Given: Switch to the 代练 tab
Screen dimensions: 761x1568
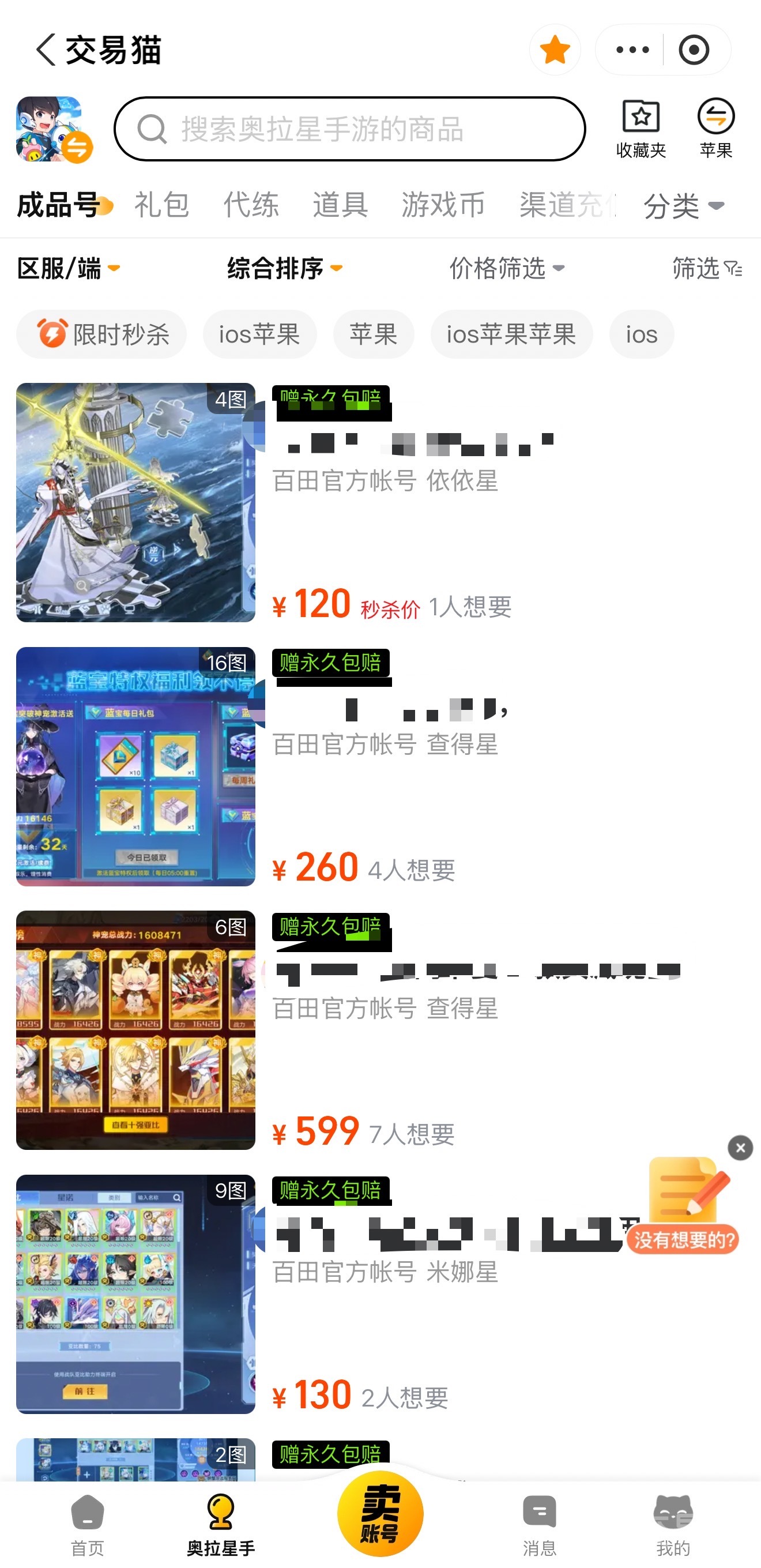Looking at the screenshot, I should (251, 205).
